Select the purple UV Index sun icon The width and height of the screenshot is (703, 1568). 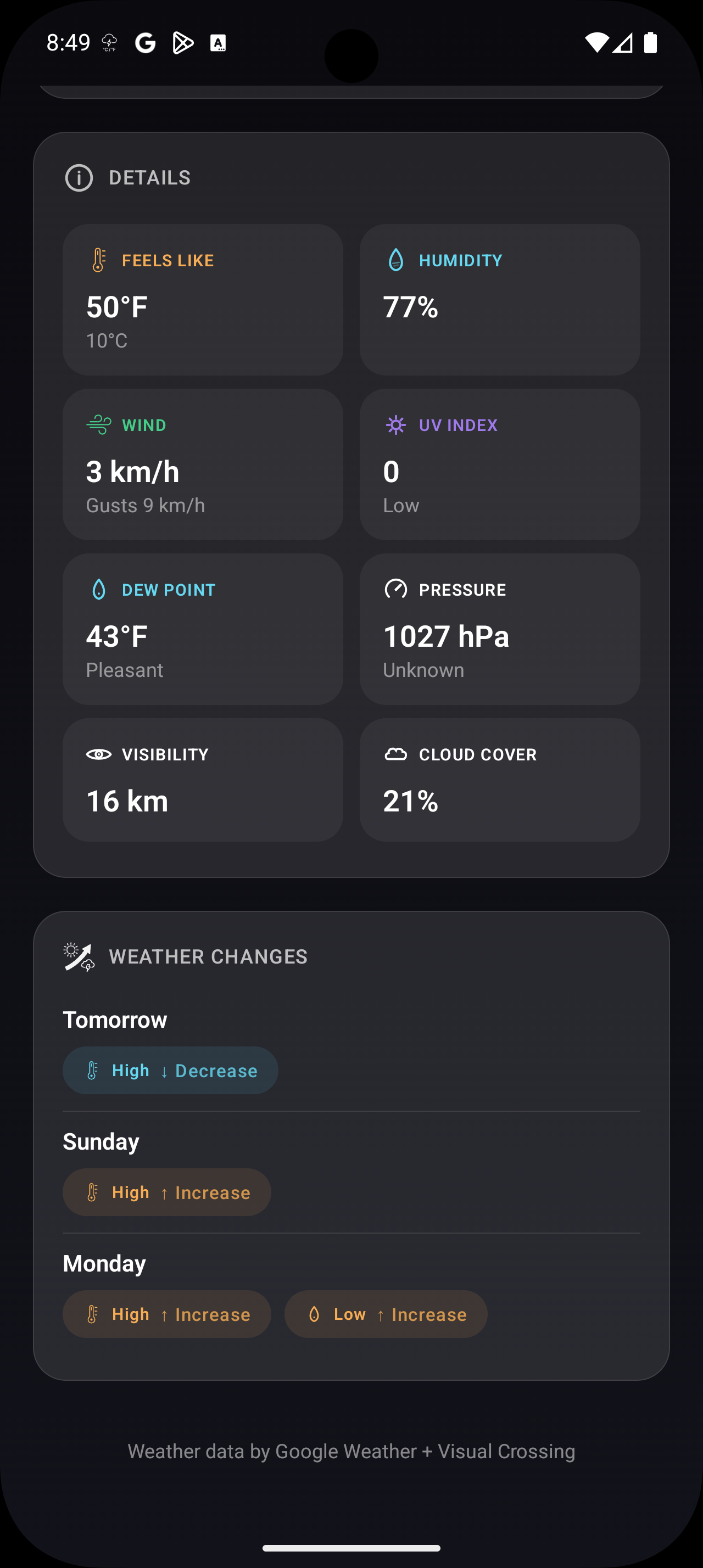[x=395, y=424]
